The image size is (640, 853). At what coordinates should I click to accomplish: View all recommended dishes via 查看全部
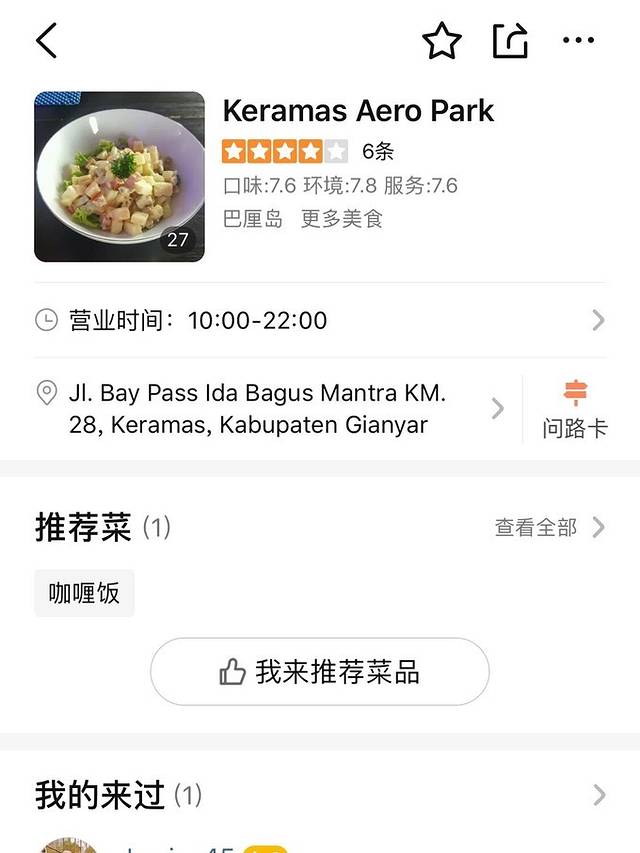(549, 527)
